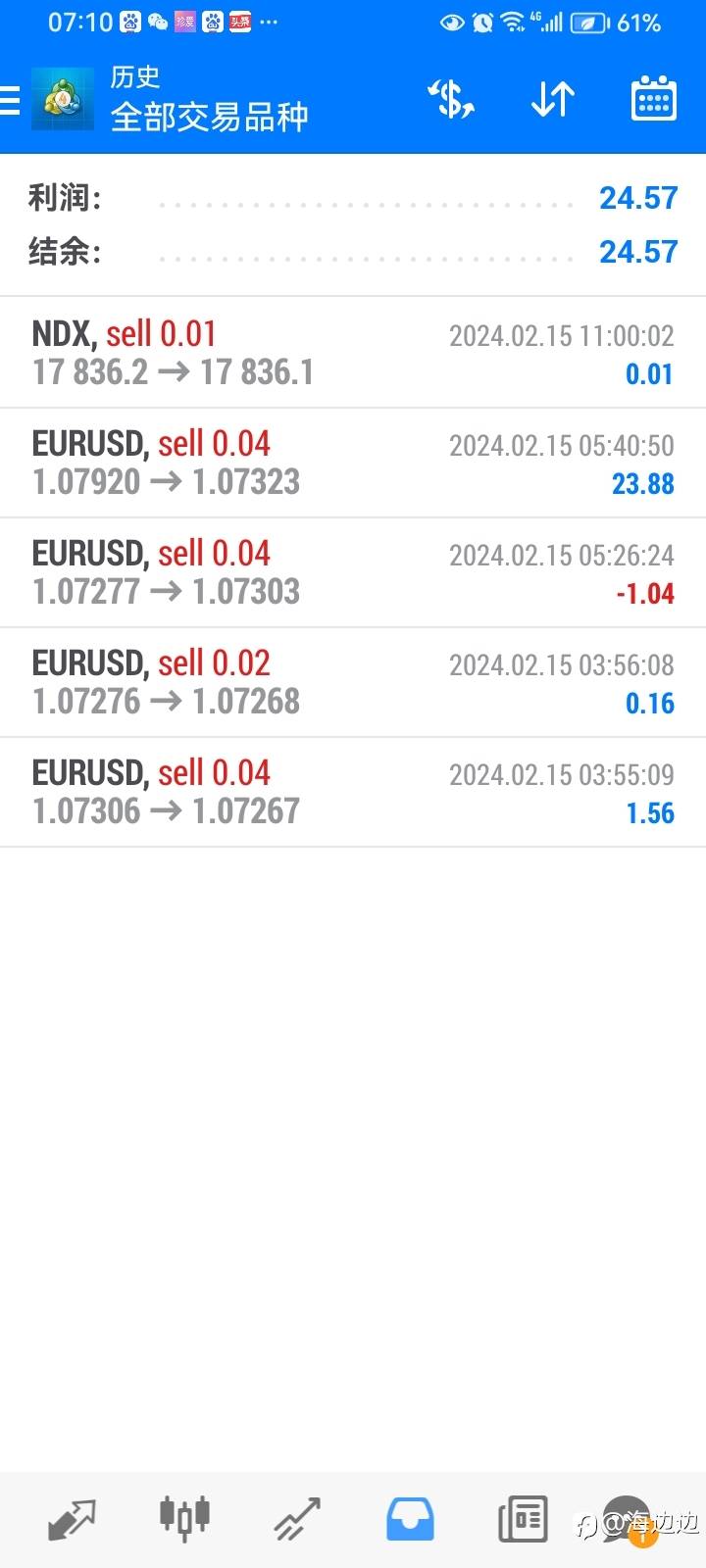Image resolution: width=706 pixels, height=1568 pixels.
Task: Expand the EURUSD trade with 1.56 profit
Action: click(353, 792)
